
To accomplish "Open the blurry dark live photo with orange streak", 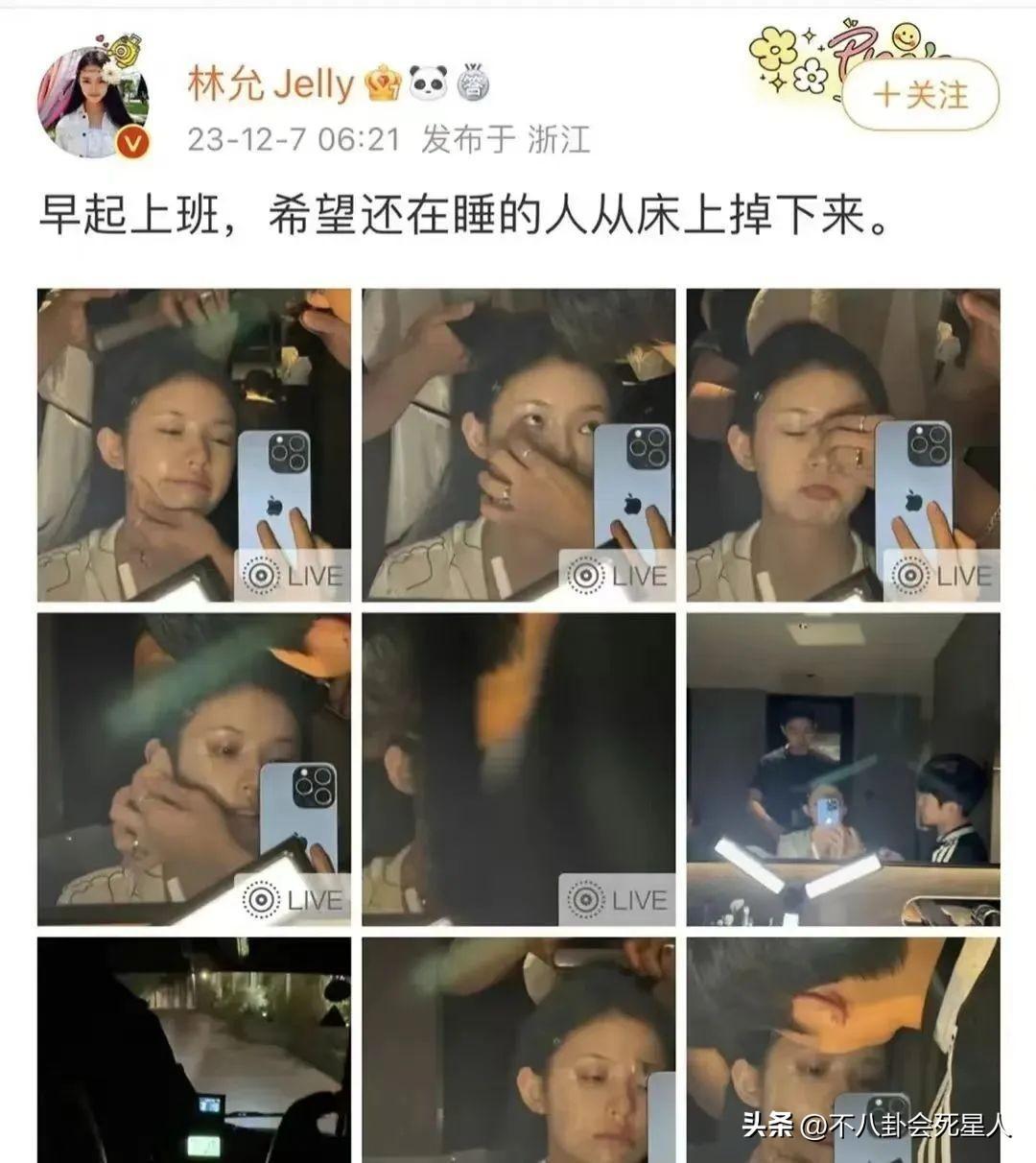I will [518, 770].
